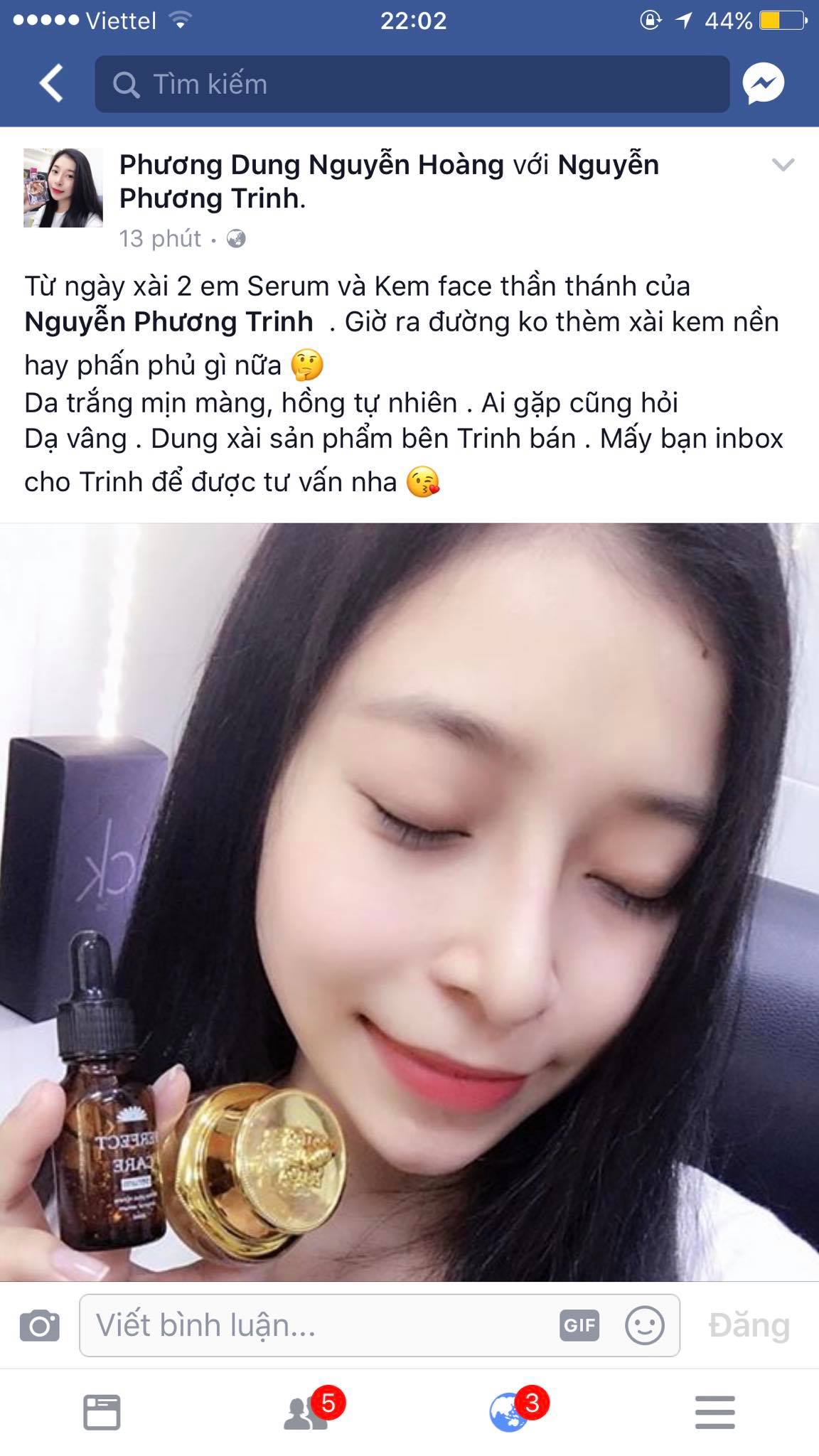Switch to the News Feed tab
The image size is (819, 1456).
[102, 1412]
